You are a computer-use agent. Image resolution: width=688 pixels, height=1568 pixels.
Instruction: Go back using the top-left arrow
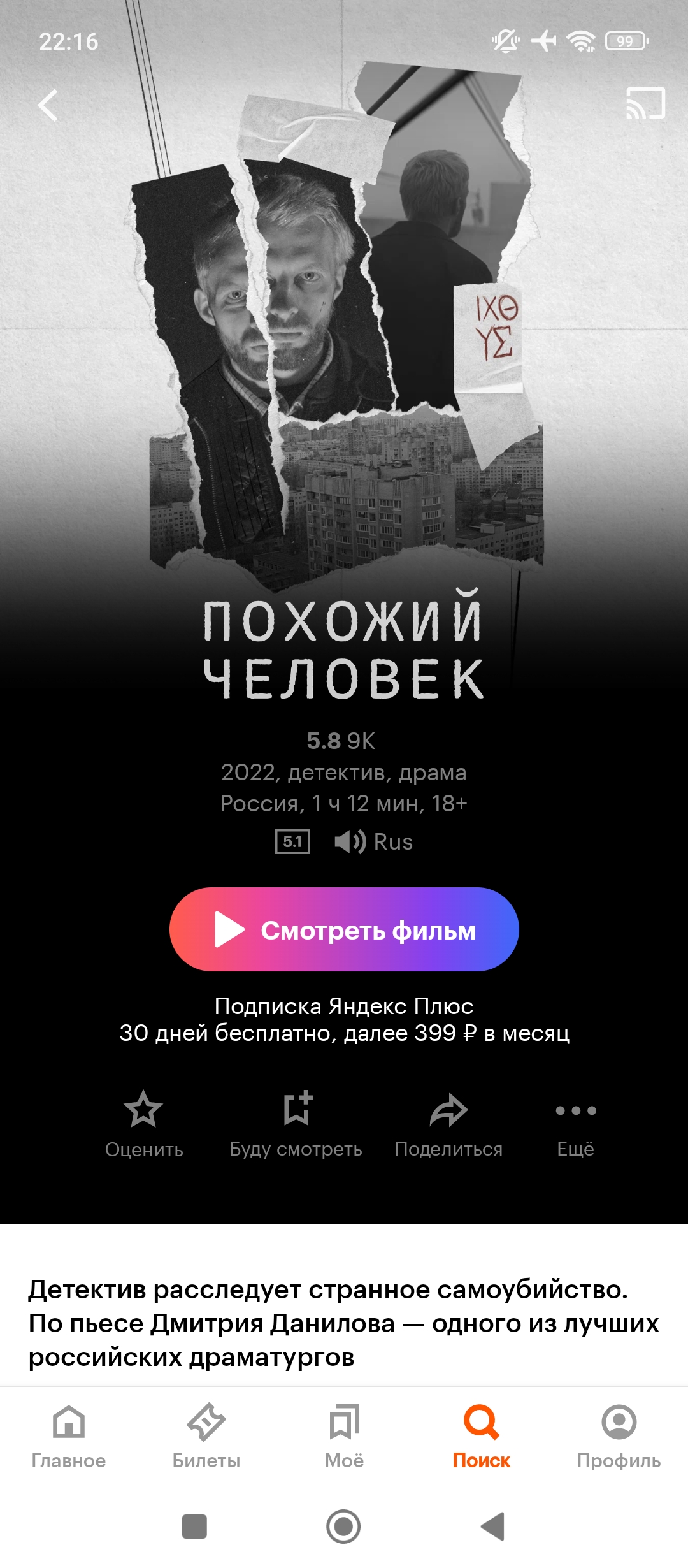[x=48, y=105]
